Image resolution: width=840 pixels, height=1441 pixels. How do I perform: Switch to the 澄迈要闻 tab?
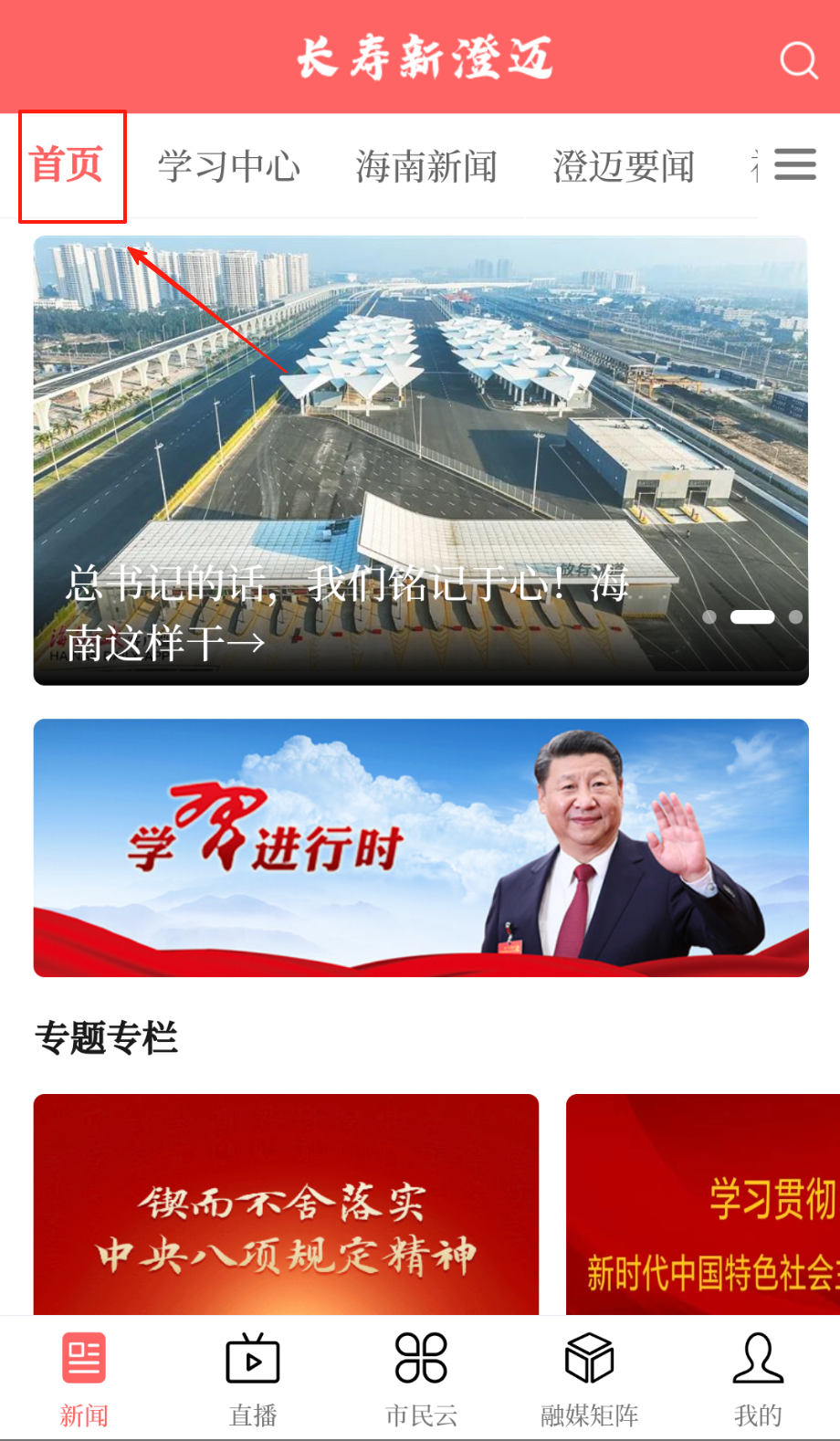(624, 166)
